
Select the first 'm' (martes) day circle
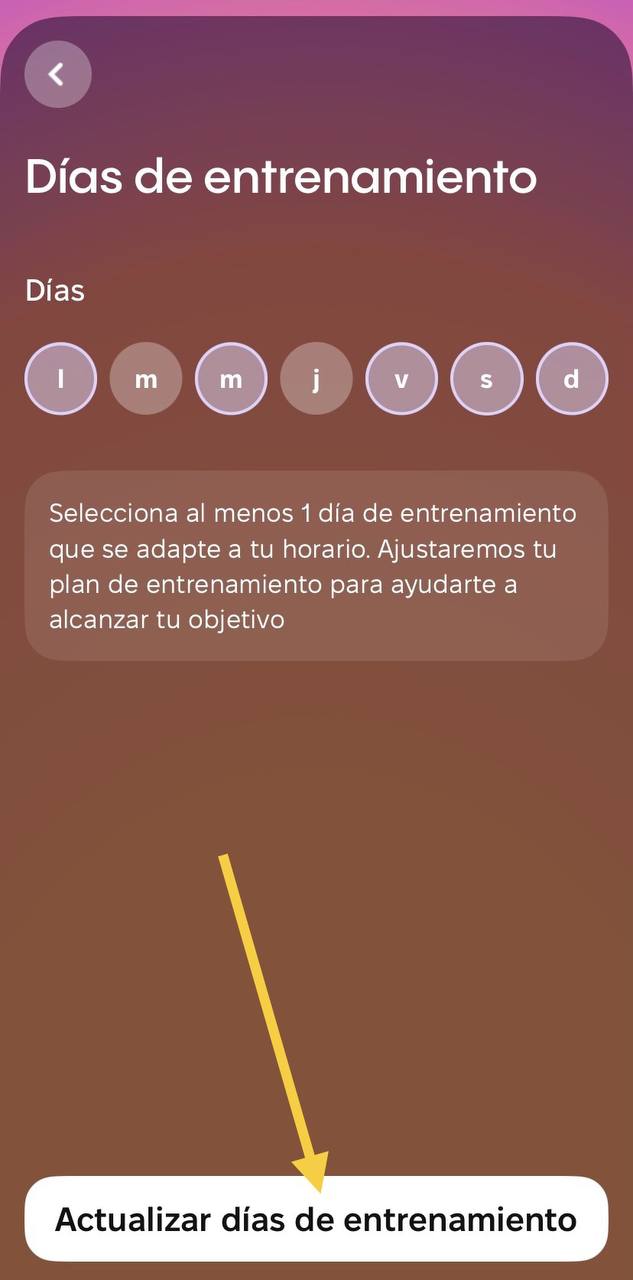(x=146, y=379)
